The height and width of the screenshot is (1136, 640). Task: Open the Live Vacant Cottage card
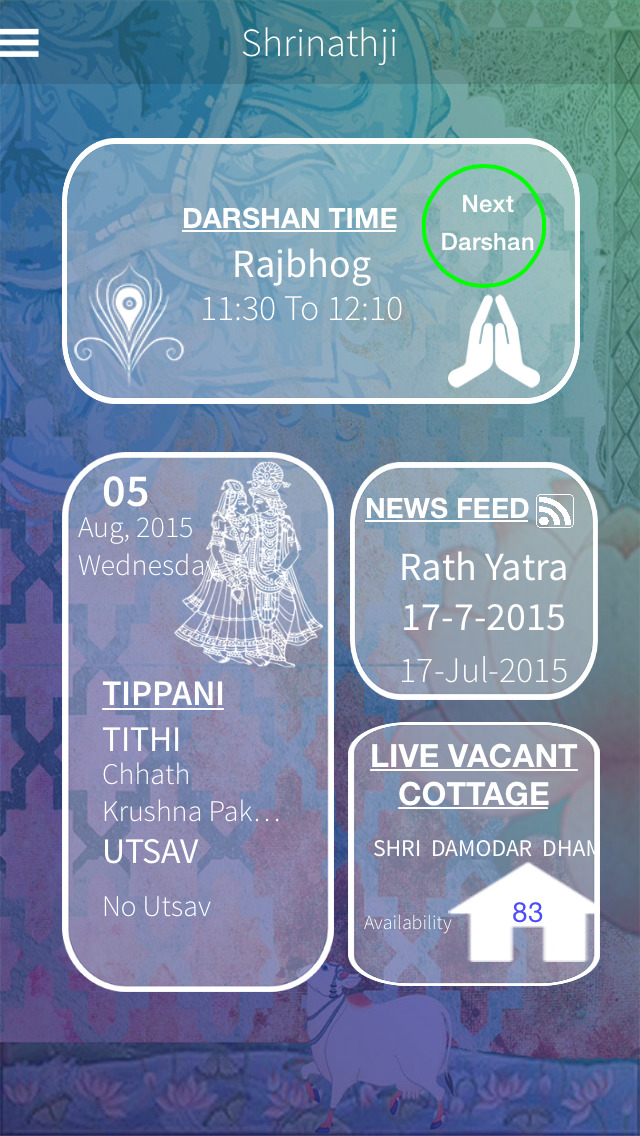click(x=473, y=853)
